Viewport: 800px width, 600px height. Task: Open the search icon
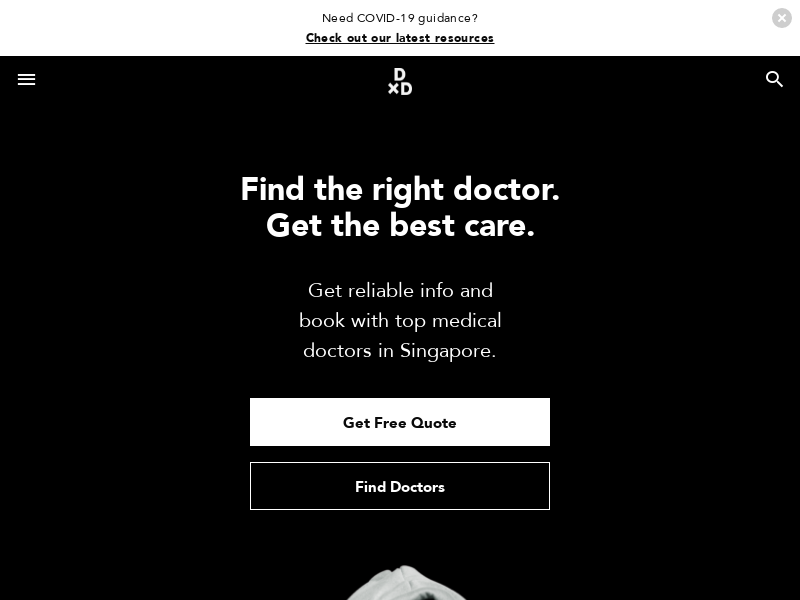[x=774, y=80]
